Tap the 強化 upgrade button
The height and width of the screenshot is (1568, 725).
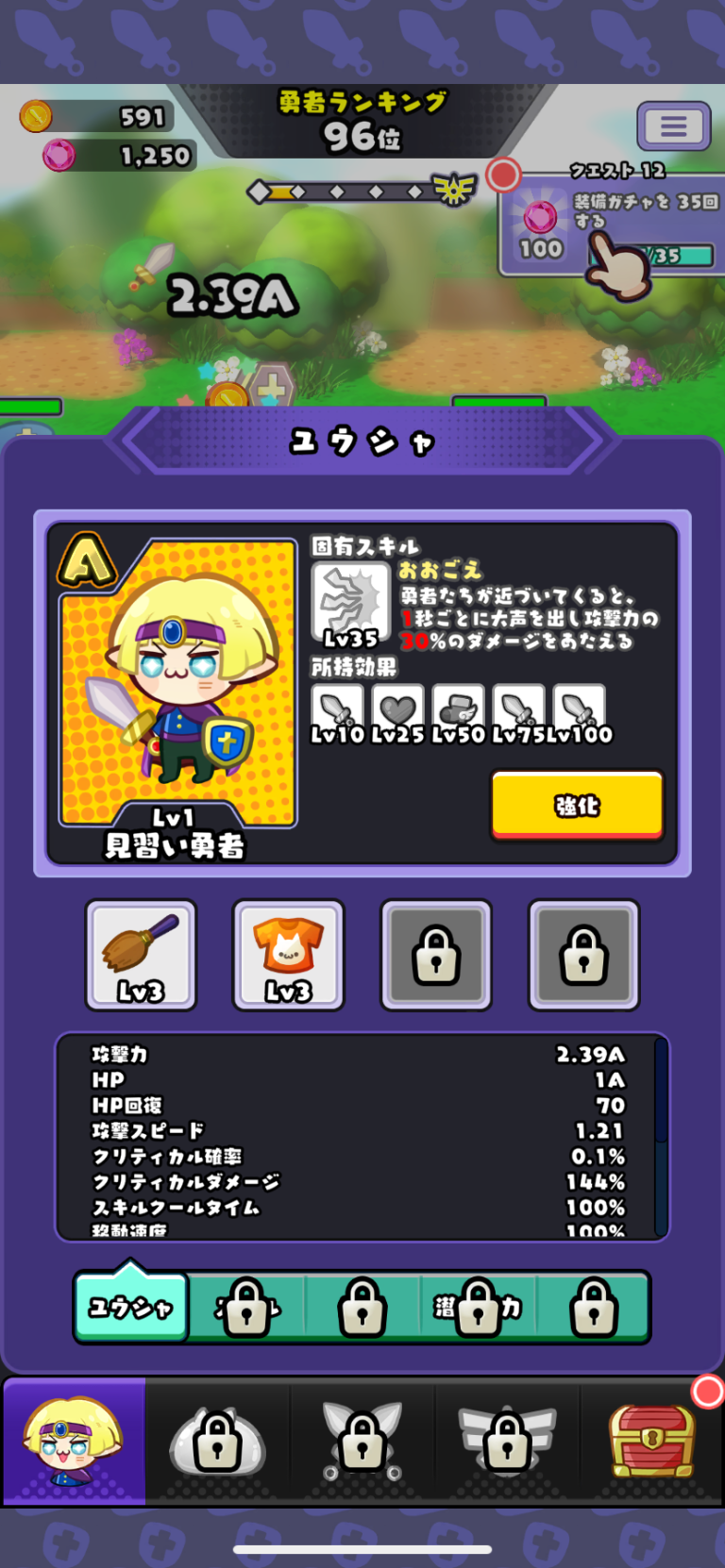click(x=577, y=805)
